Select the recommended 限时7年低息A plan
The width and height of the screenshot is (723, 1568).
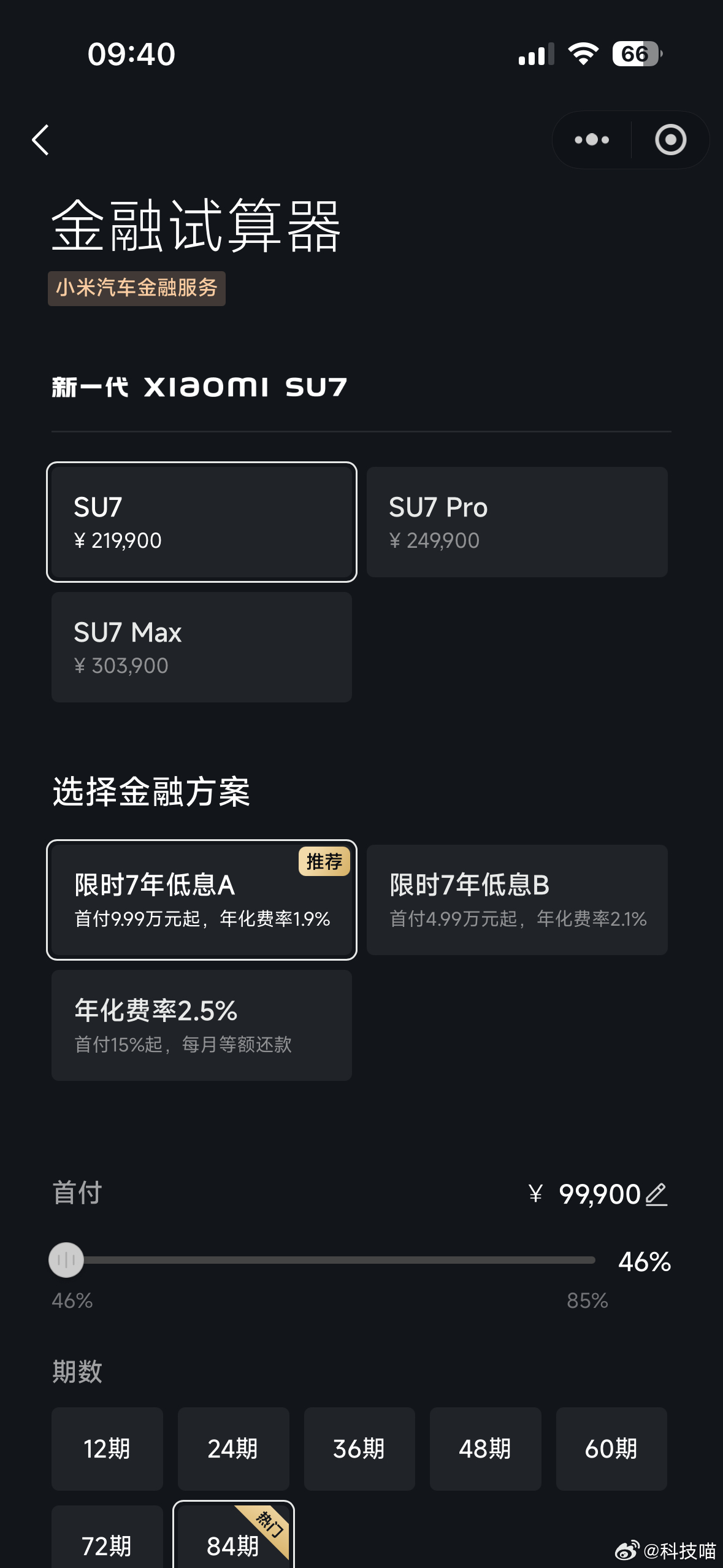201,899
